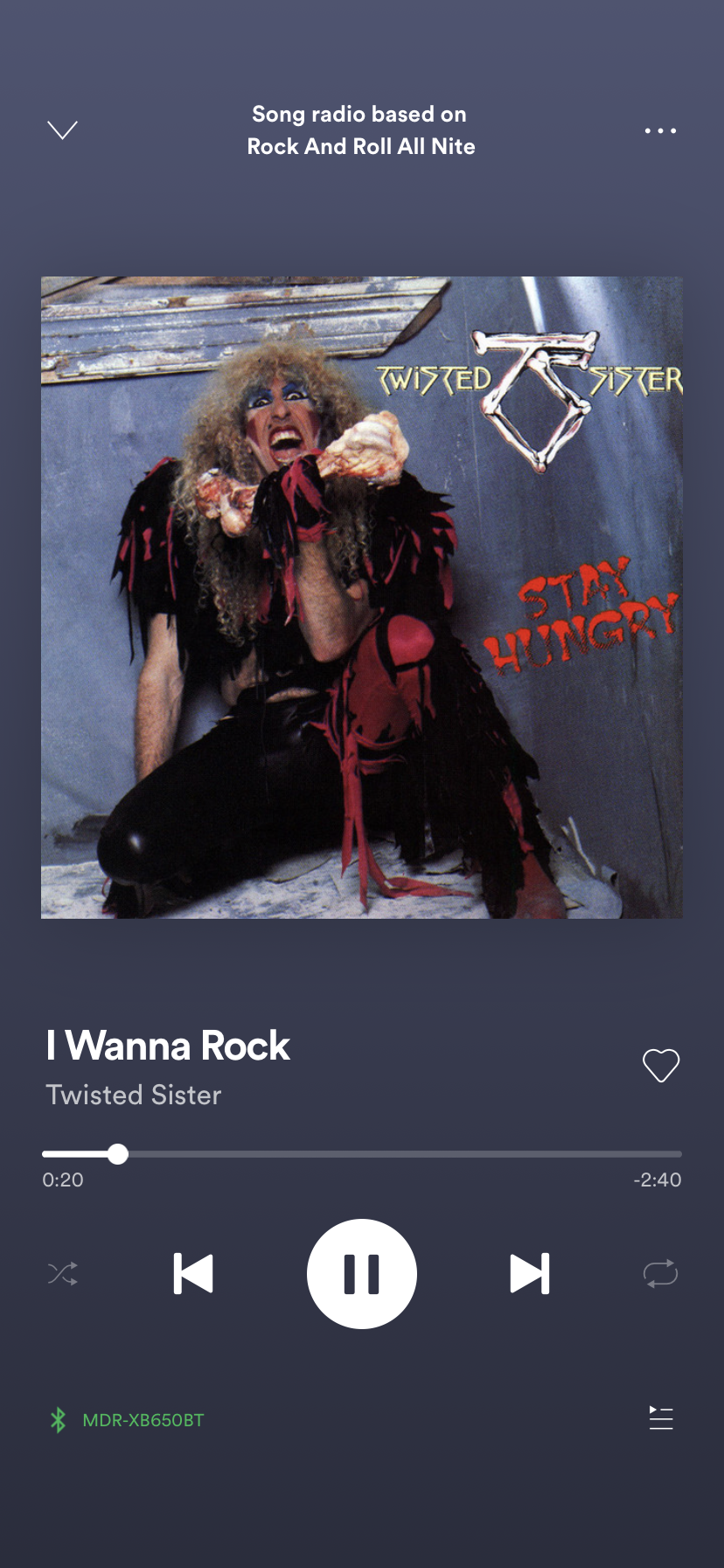
Task: Collapse the now playing view with the down chevron
Action: pos(62,130)
